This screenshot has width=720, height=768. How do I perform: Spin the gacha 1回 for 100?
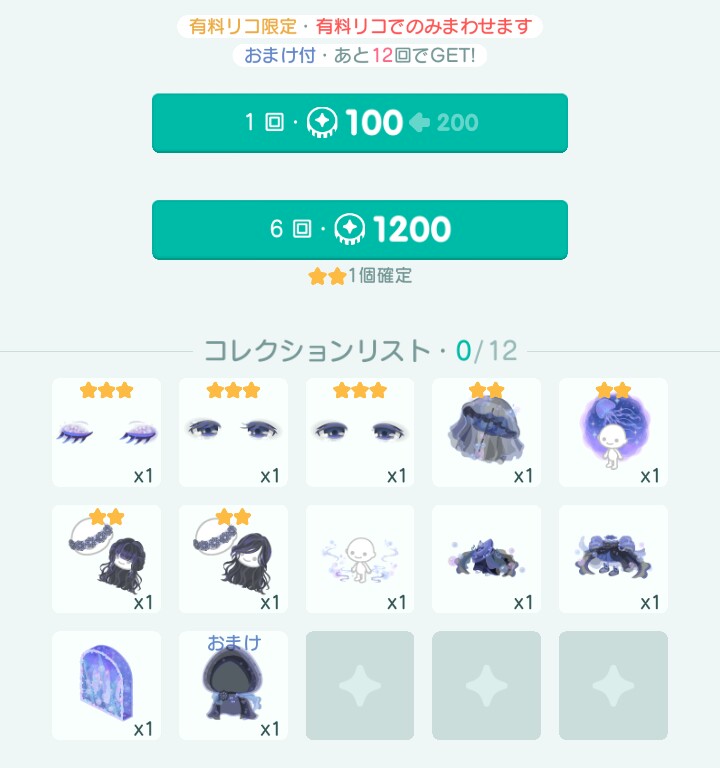pyautogui.click(x=359, y=123)
